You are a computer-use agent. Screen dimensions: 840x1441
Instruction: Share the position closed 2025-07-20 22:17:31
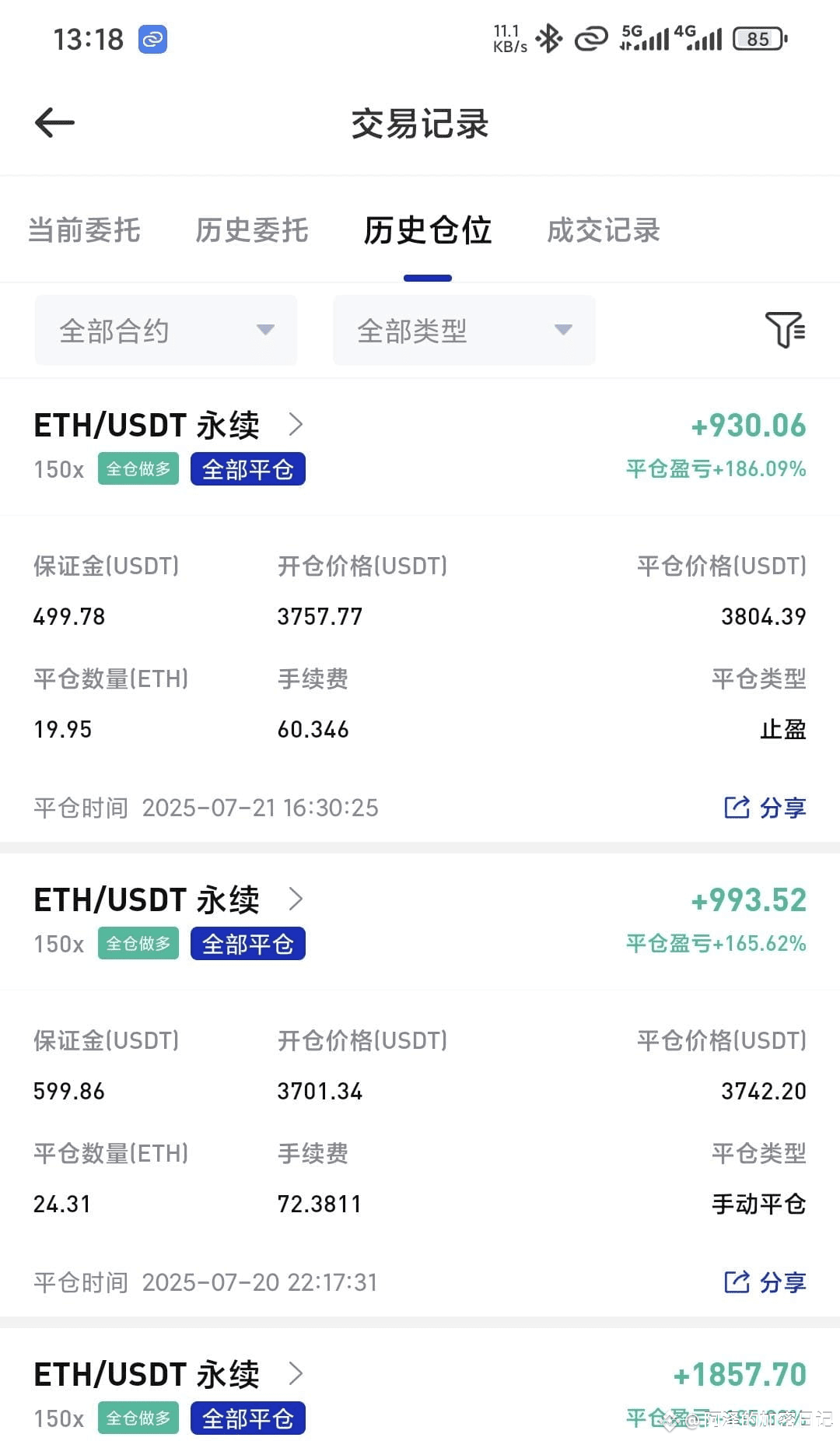click(x=765, y=1282)
